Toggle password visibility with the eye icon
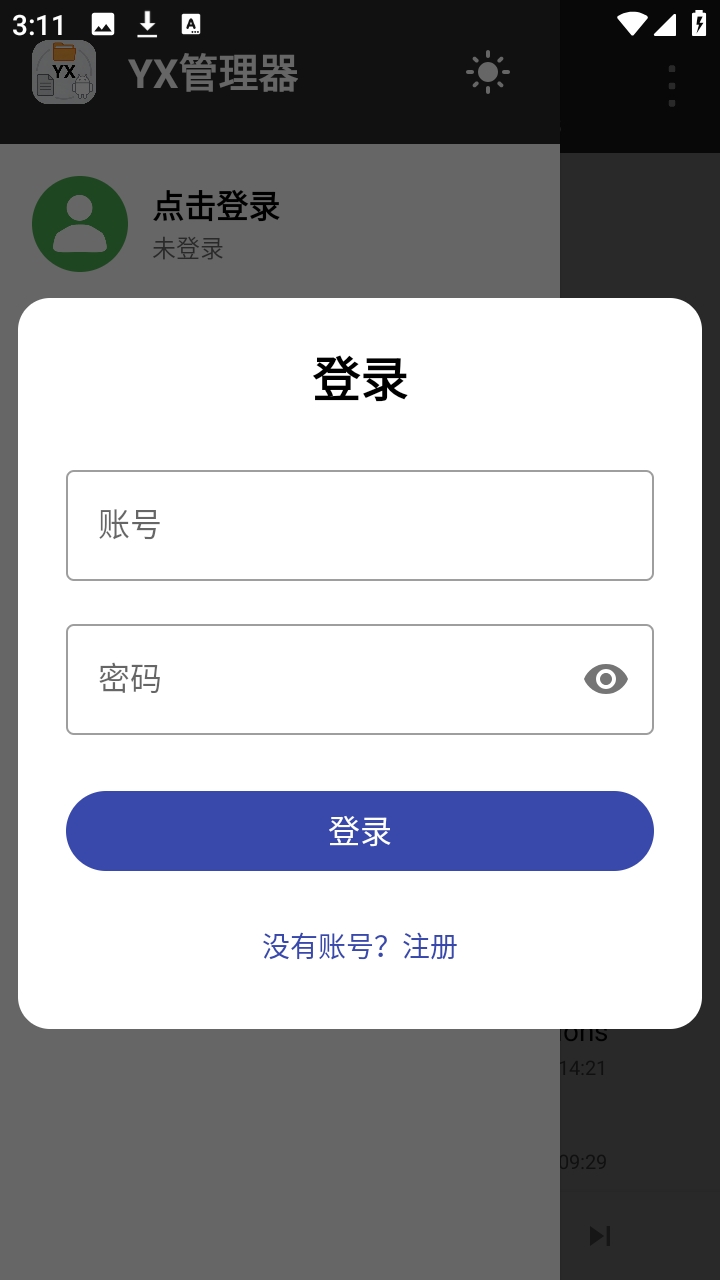Image resolution: width=720 pixels, height=1280 pixels. (x=605, y=679)
